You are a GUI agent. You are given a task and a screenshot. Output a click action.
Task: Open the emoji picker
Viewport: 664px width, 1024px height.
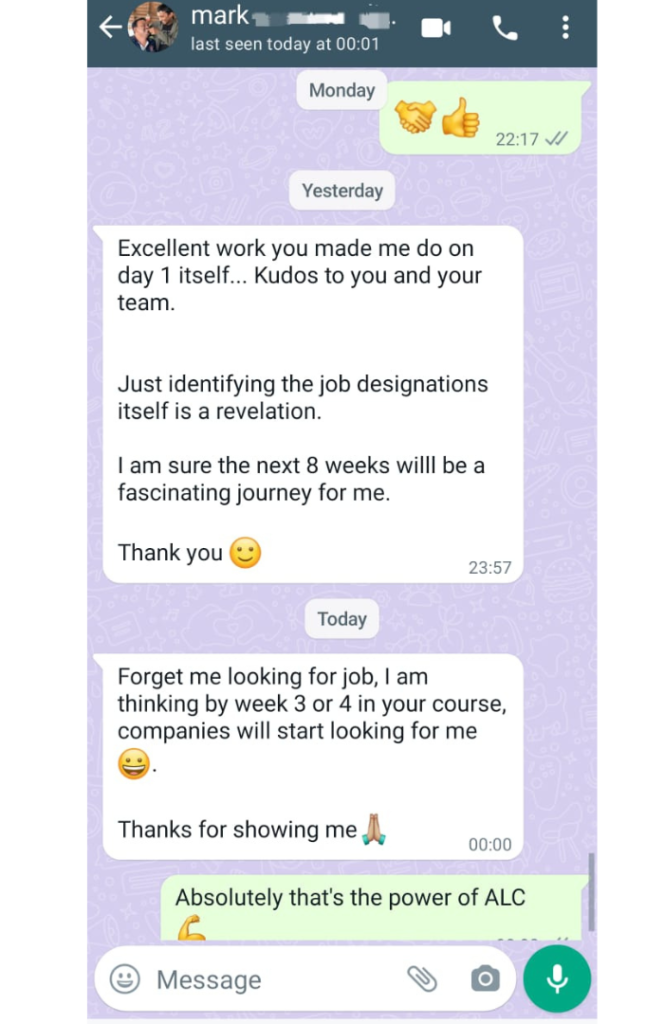pos(125,979)
